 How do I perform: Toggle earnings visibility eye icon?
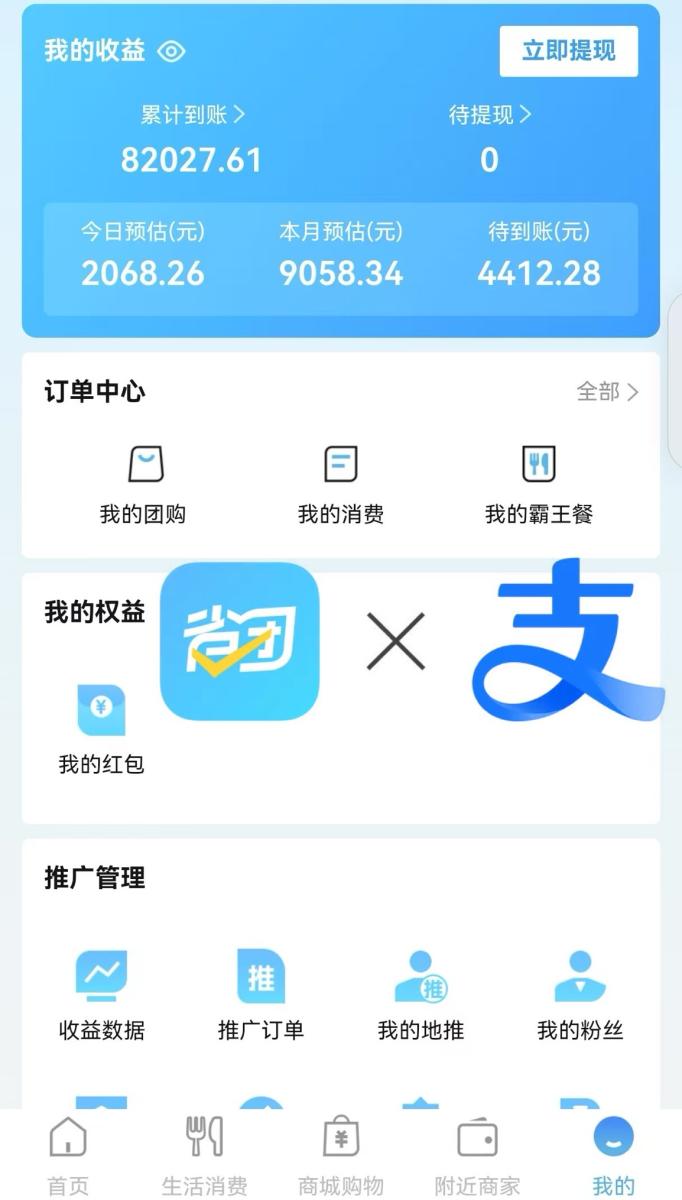171,51
